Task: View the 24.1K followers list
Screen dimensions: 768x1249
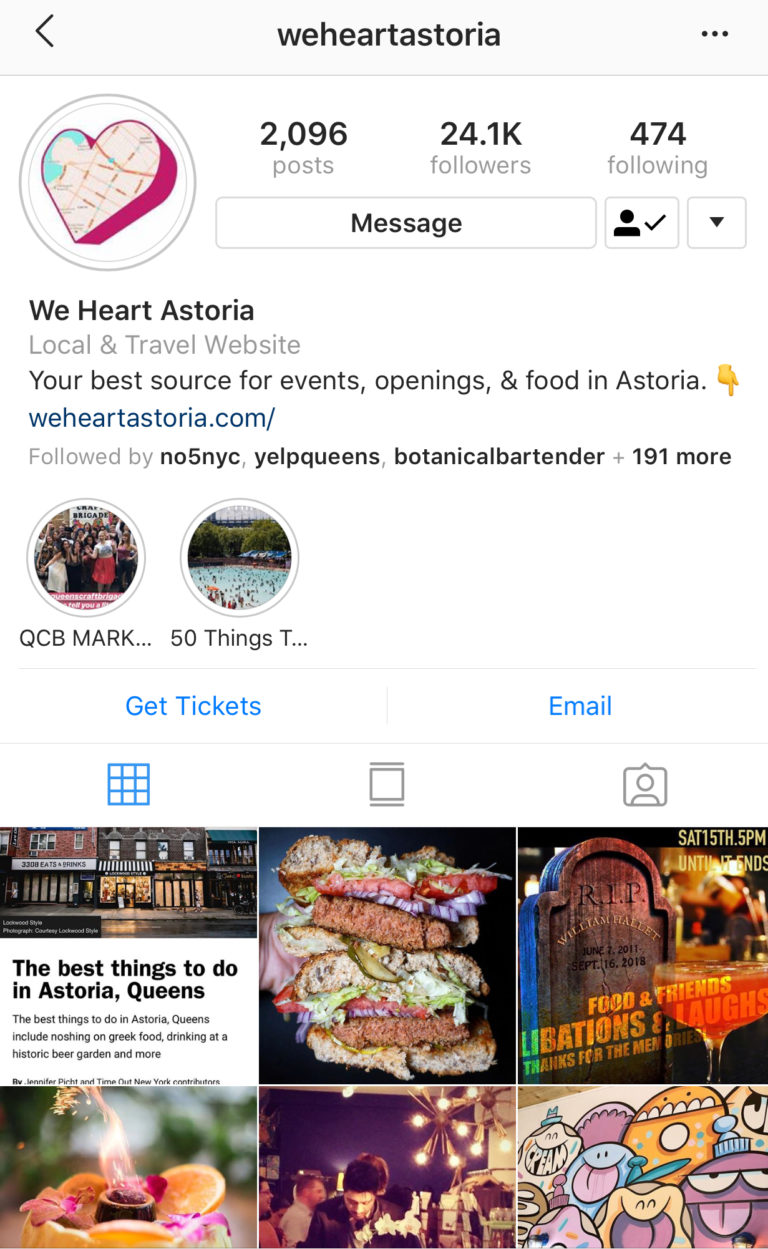Action: tap(480, 147)
